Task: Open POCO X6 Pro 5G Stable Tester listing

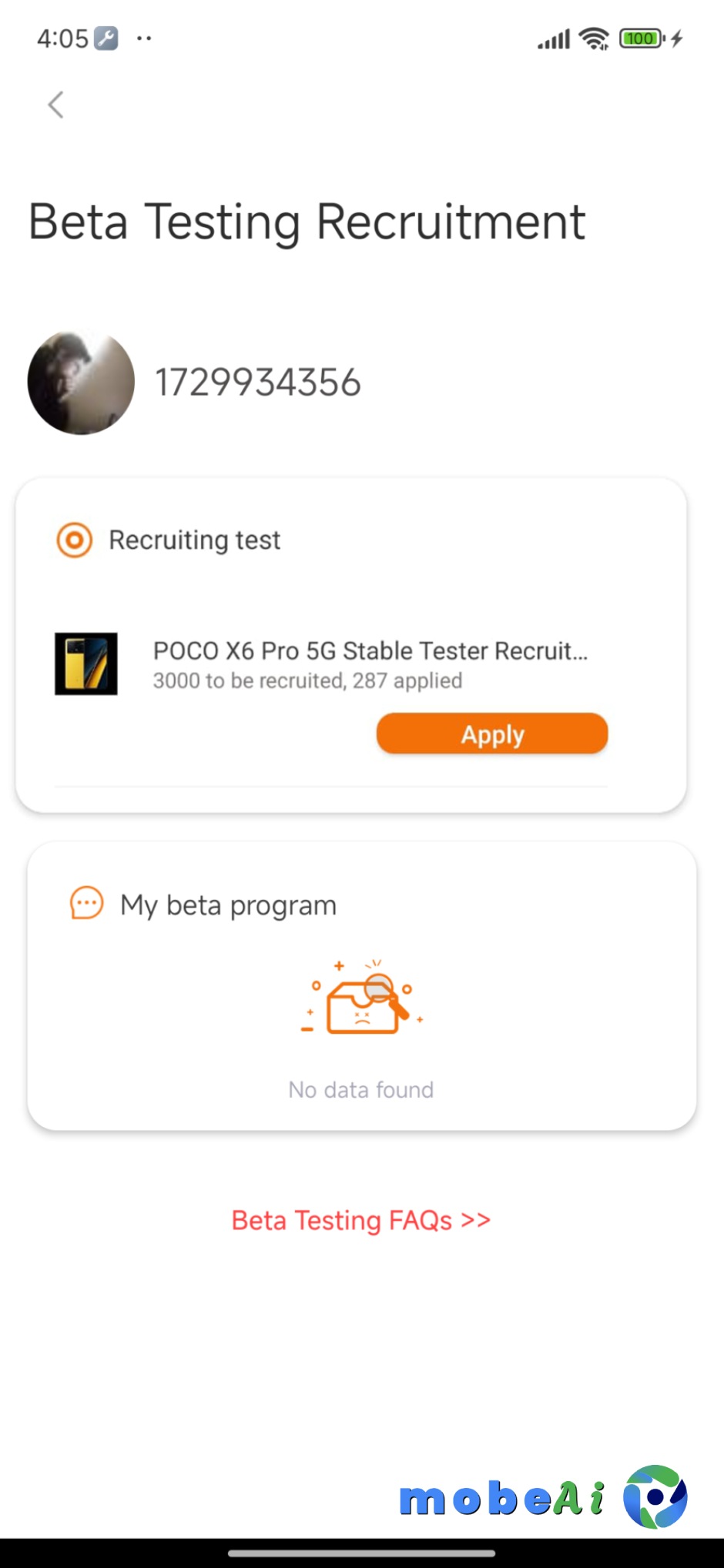Action: click(370, 651)
